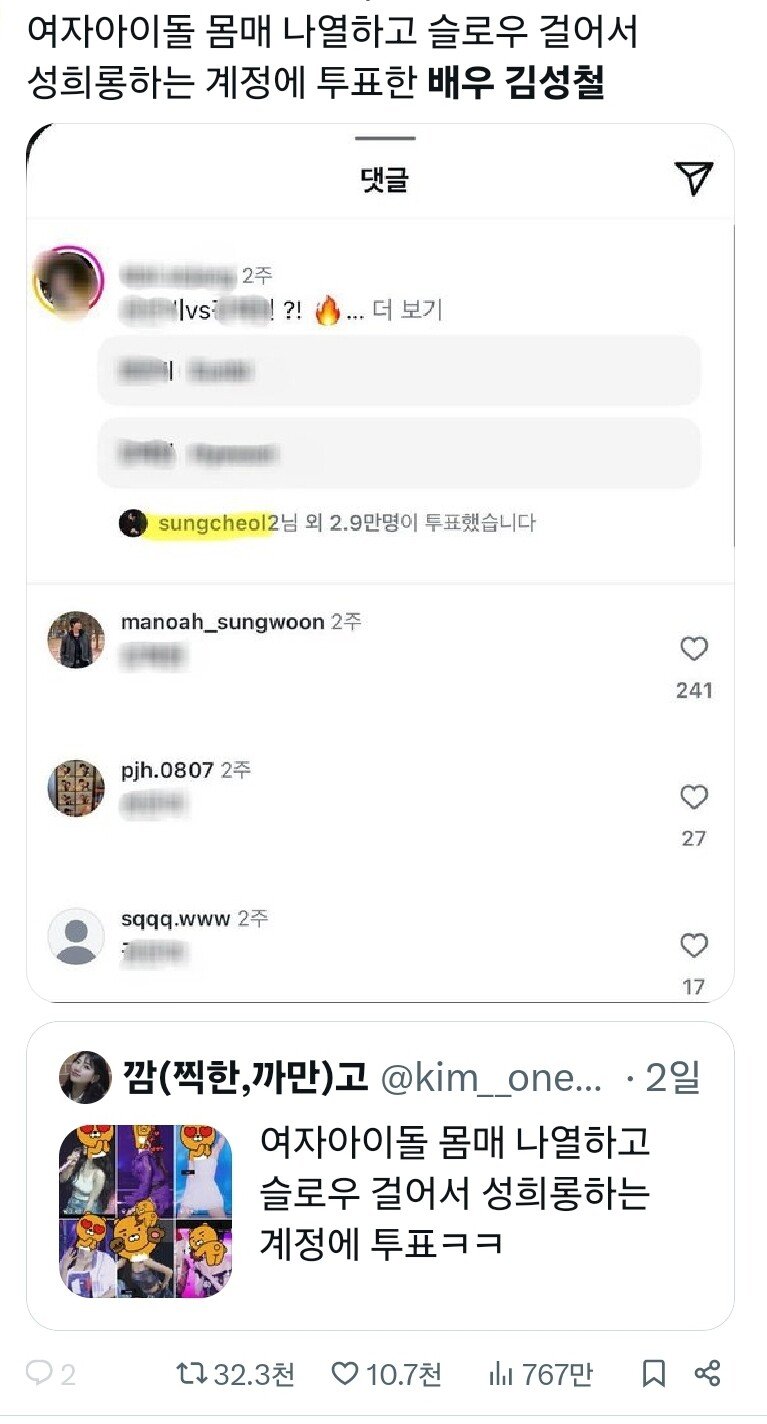Share this post
The height and width of the screenshot is (1424, 767).
(707, 1375)
